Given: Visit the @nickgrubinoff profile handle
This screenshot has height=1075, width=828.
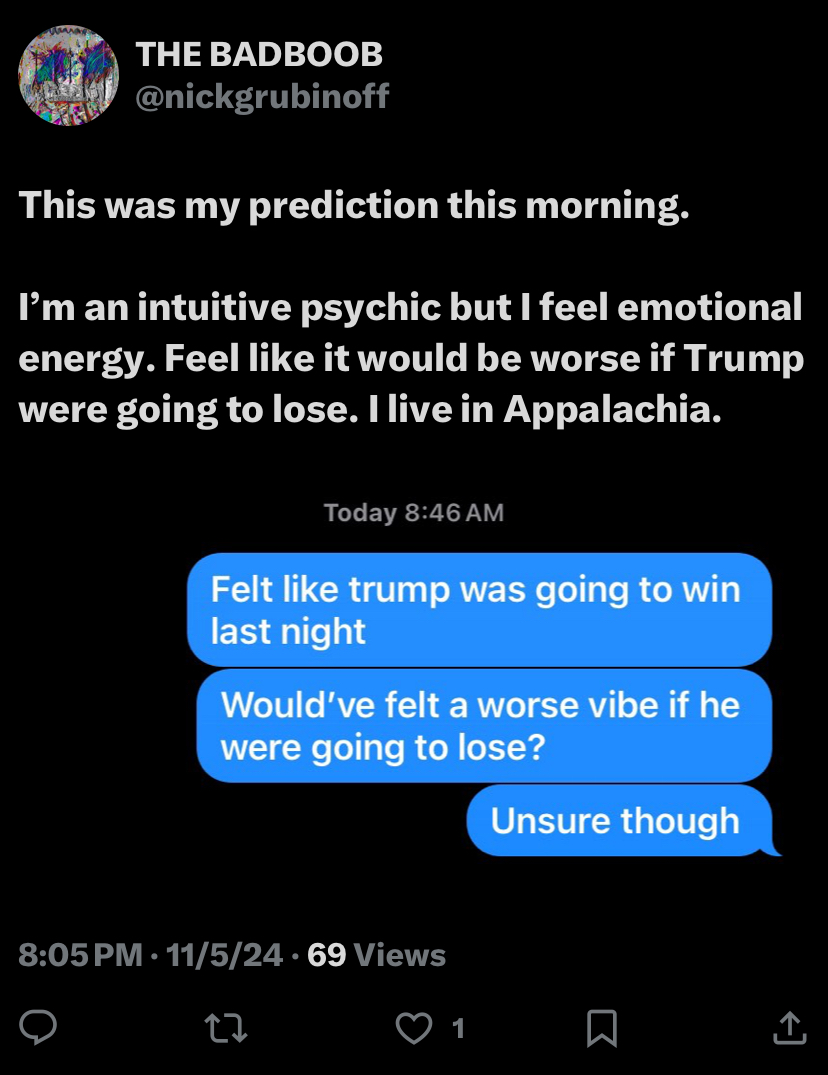Looking at the screenshot, I should tap(262, 96).
